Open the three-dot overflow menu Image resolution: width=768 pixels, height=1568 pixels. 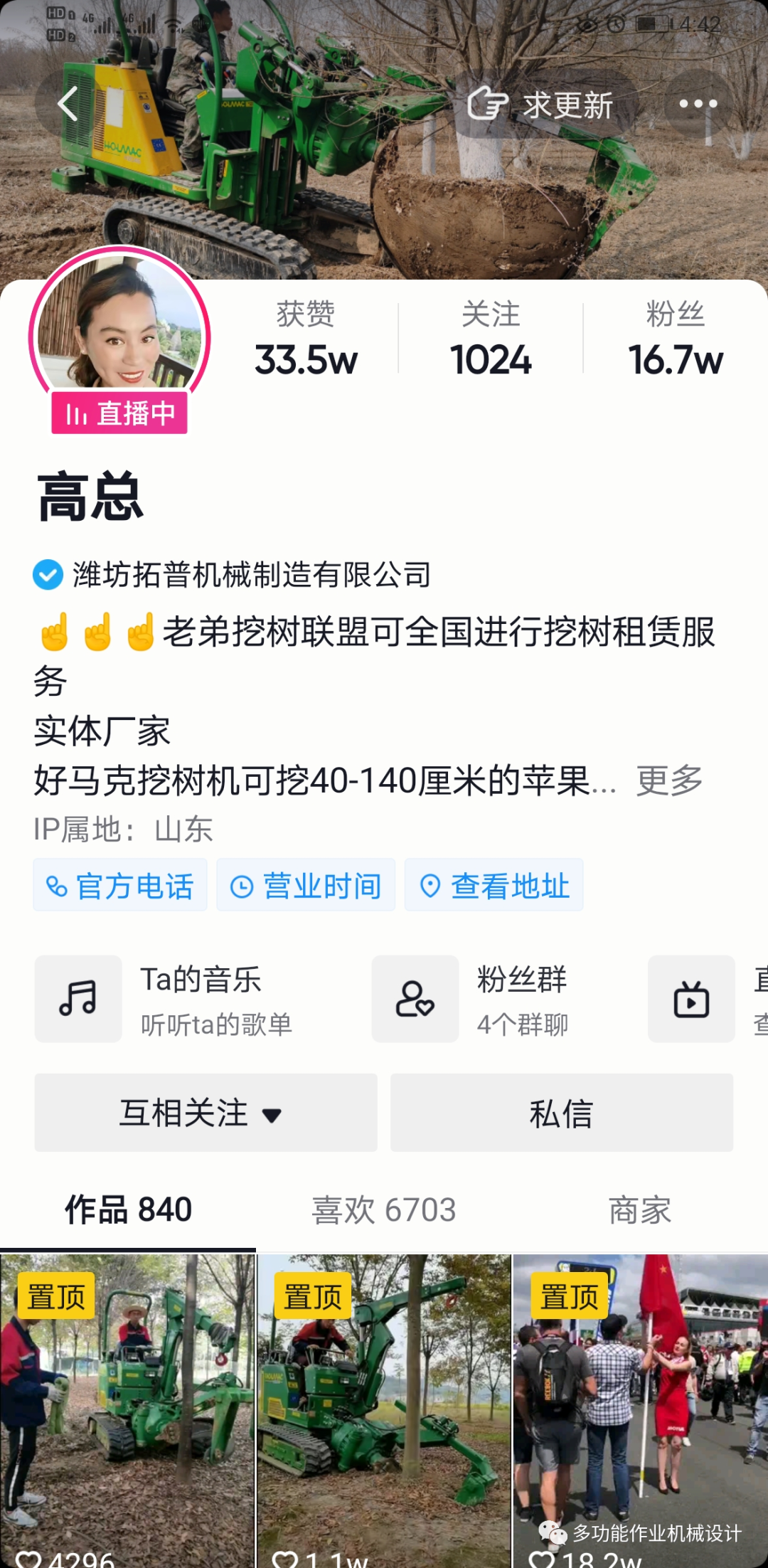point(698,105)
